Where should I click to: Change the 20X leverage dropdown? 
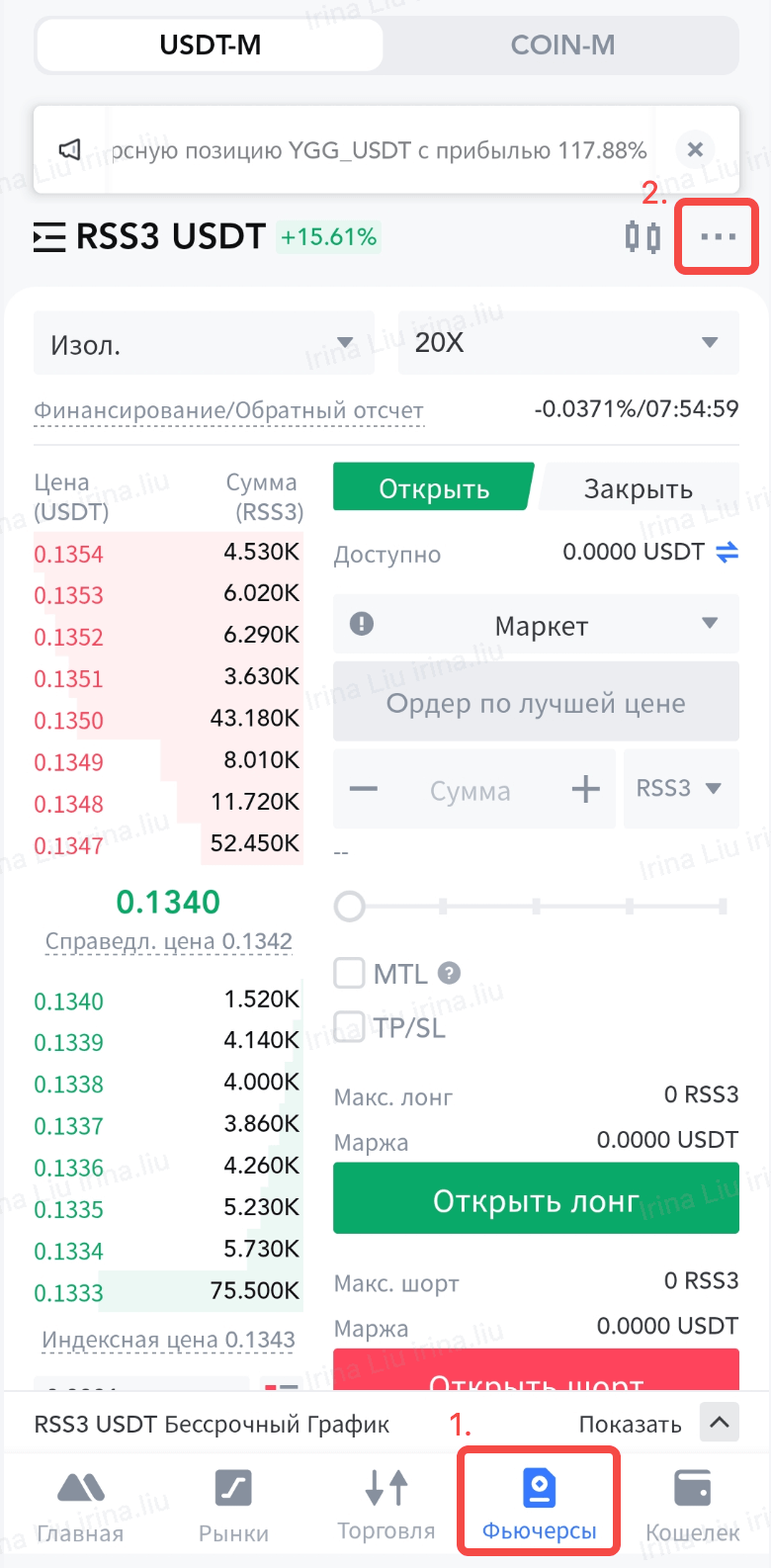coord(568,343)
